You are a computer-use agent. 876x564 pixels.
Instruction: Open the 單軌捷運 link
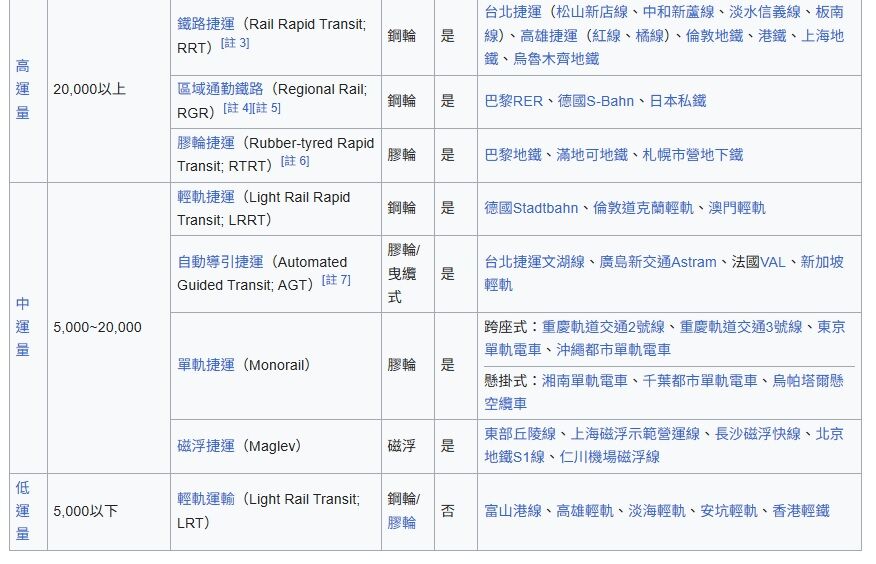tap(206, 365)
